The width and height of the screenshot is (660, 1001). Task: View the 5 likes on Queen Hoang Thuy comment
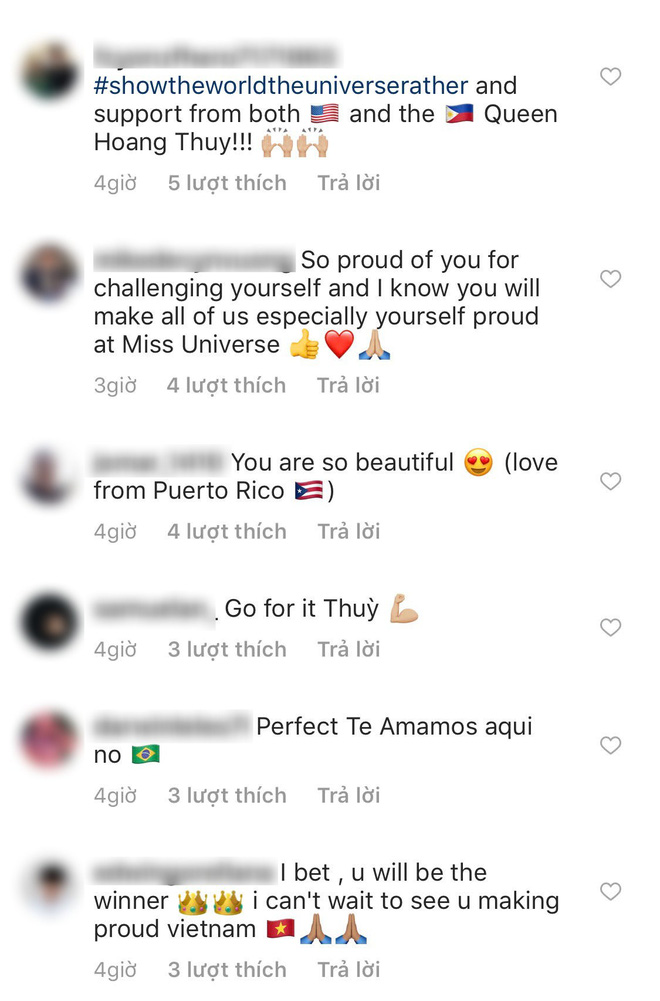pyautogui.click(x=227, y=183)
